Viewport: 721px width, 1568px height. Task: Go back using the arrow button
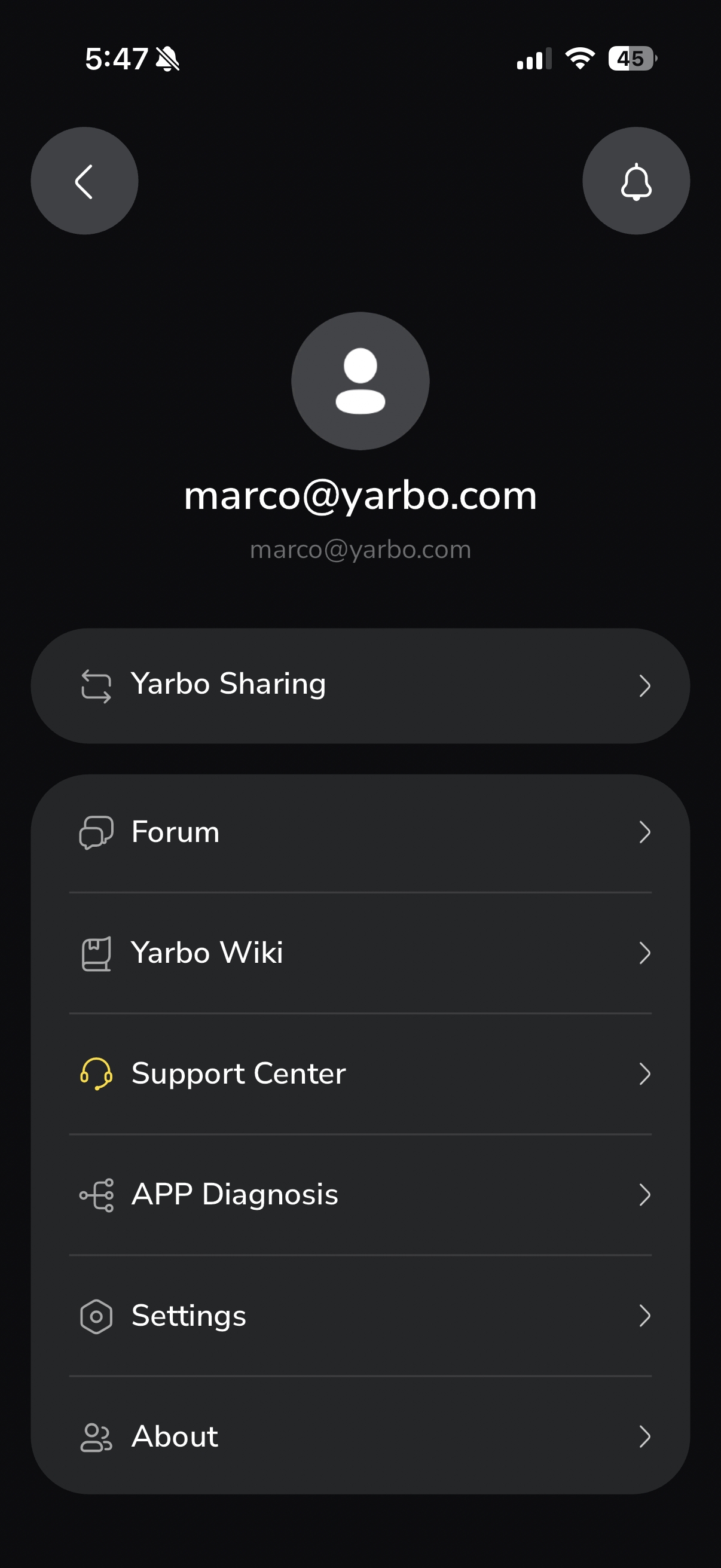click(x=84, y=181)
